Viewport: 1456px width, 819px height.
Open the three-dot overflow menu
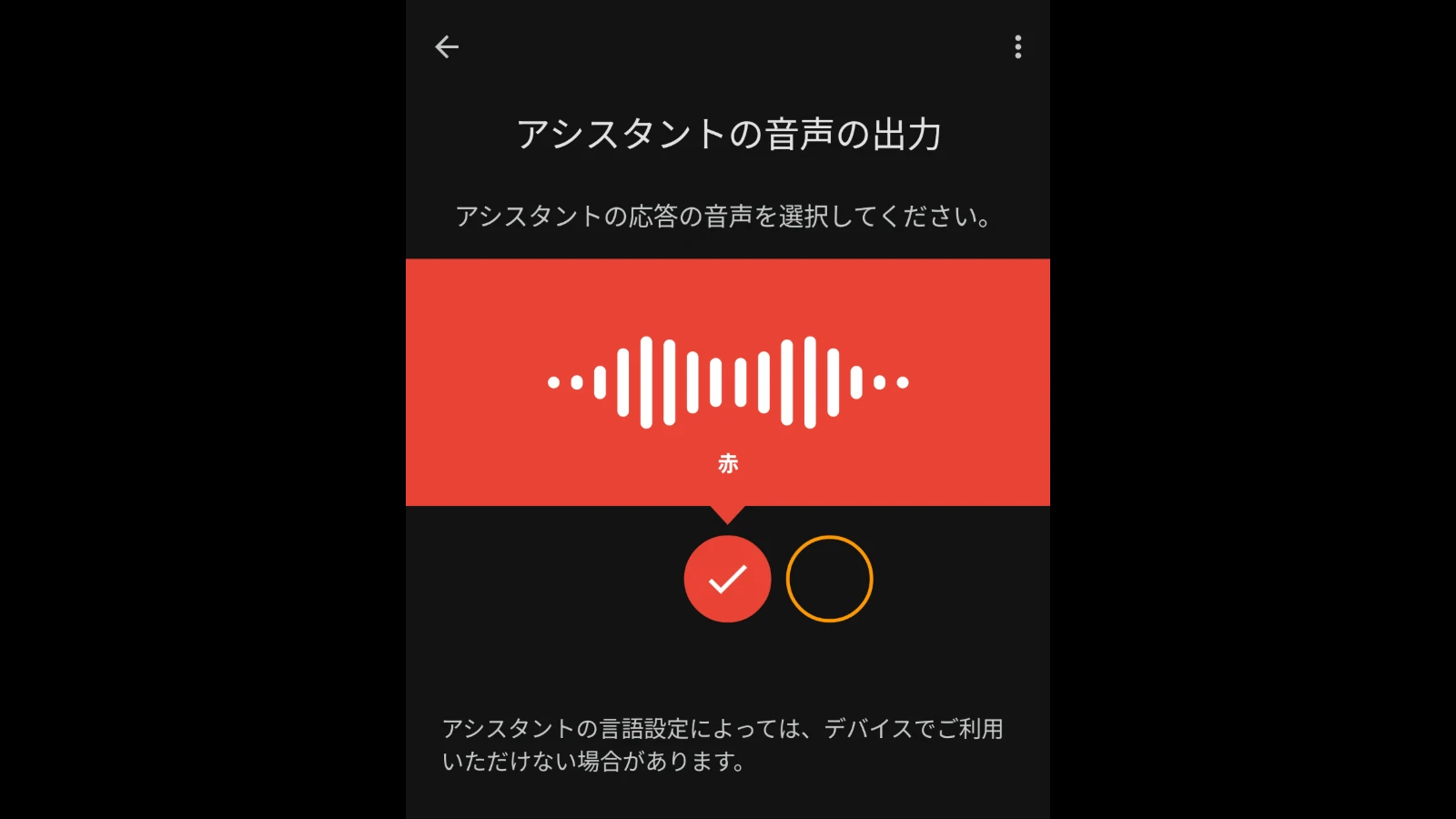[1017, 46]
